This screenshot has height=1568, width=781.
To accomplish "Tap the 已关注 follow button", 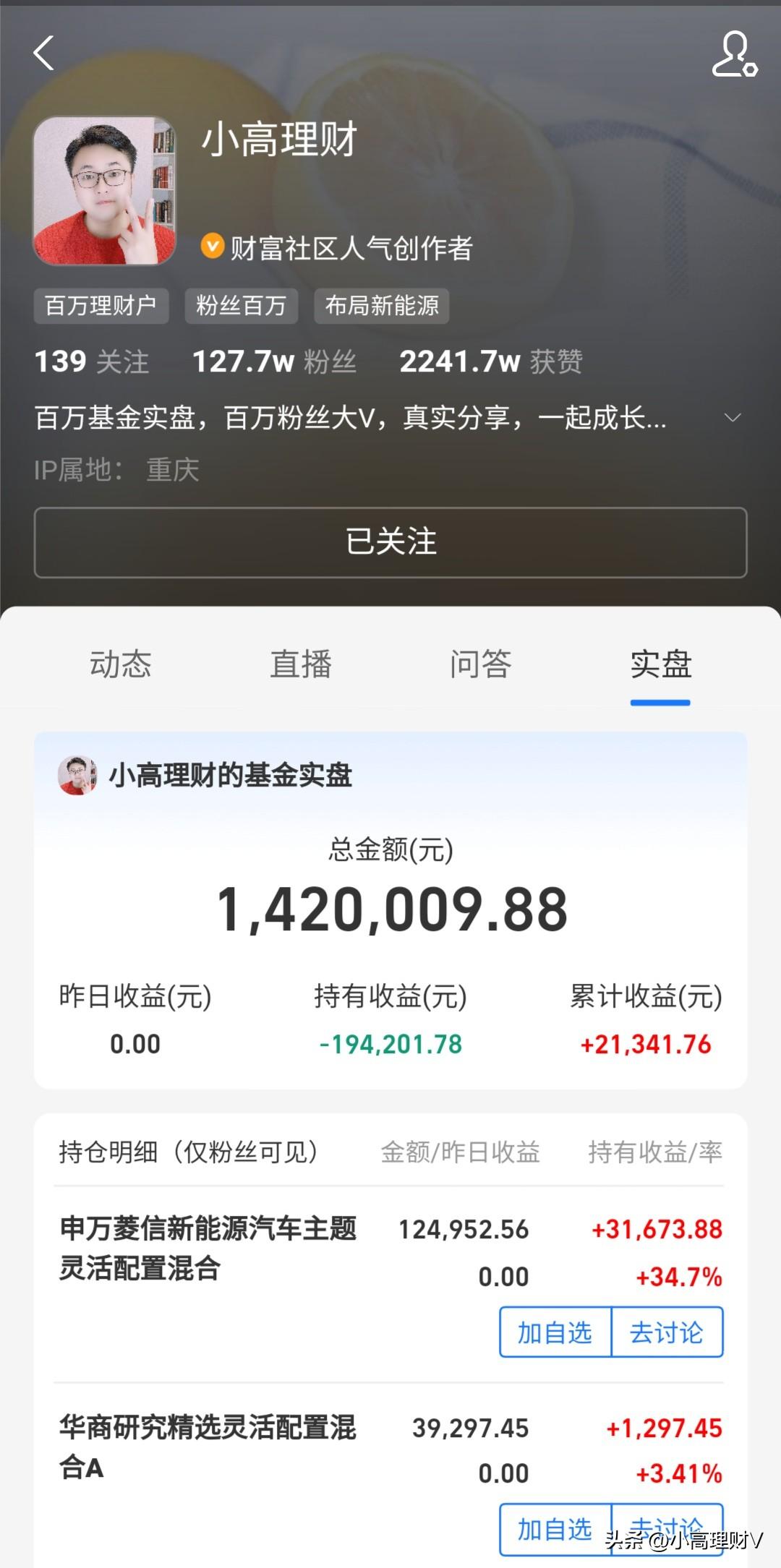I will 390,542.
